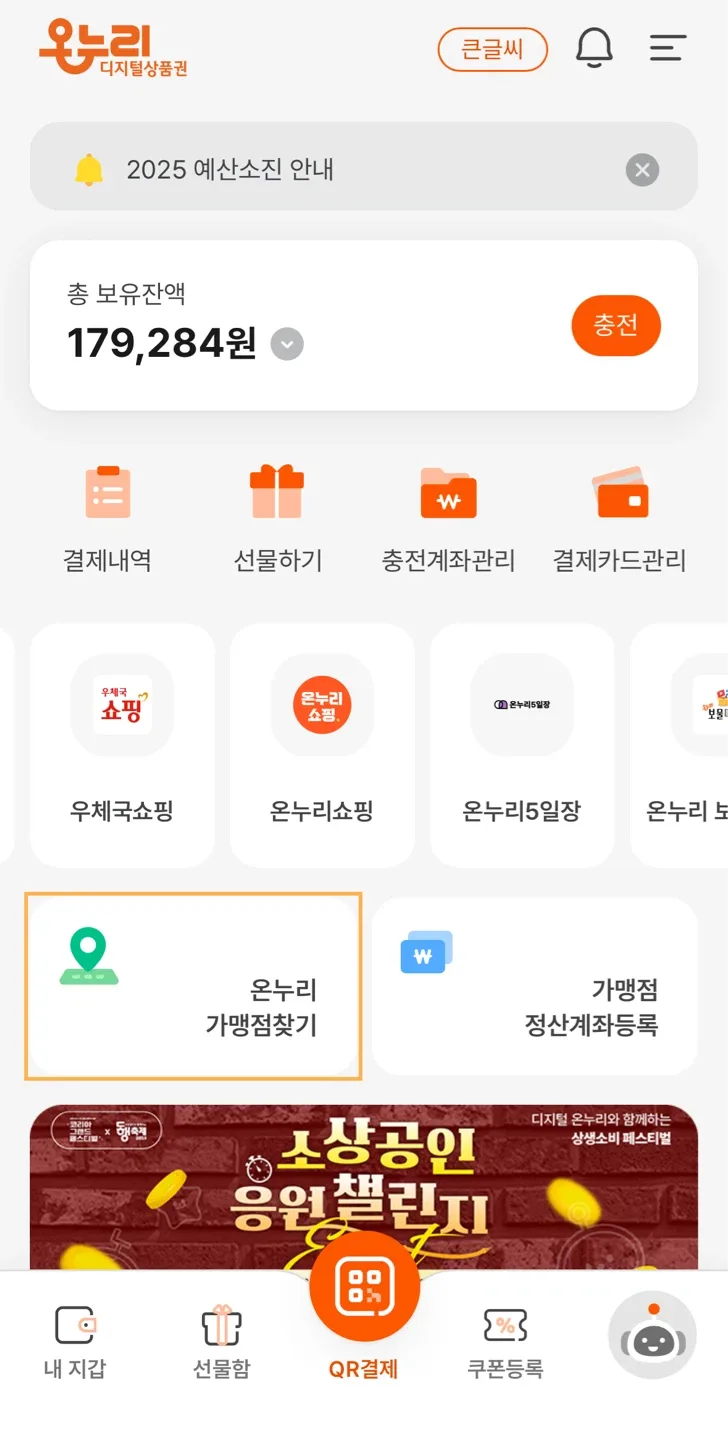728x1440 pixels.
Task: Open the hamburger menu
Action: pyautogui.click(x=667, y=48)
